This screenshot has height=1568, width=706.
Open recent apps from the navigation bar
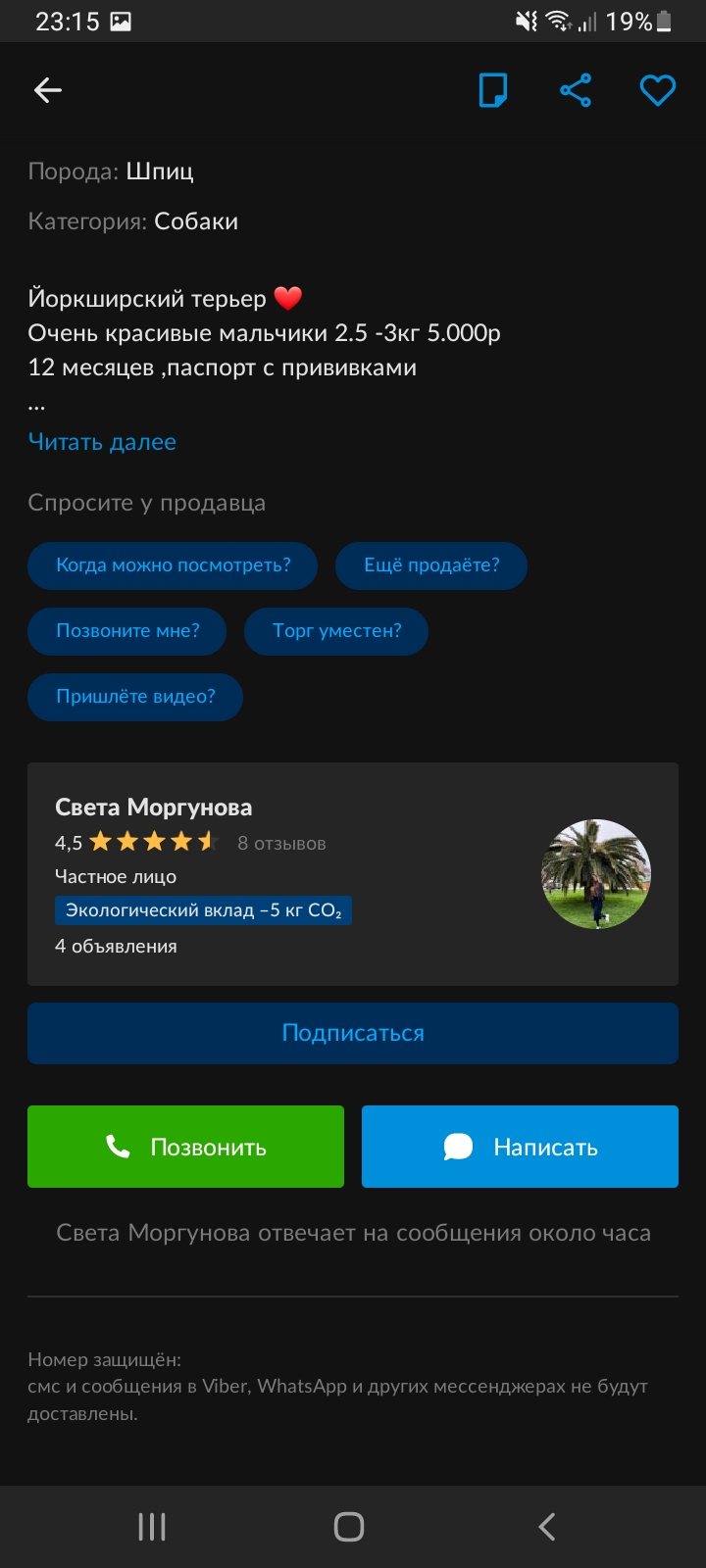(152, 1526)
